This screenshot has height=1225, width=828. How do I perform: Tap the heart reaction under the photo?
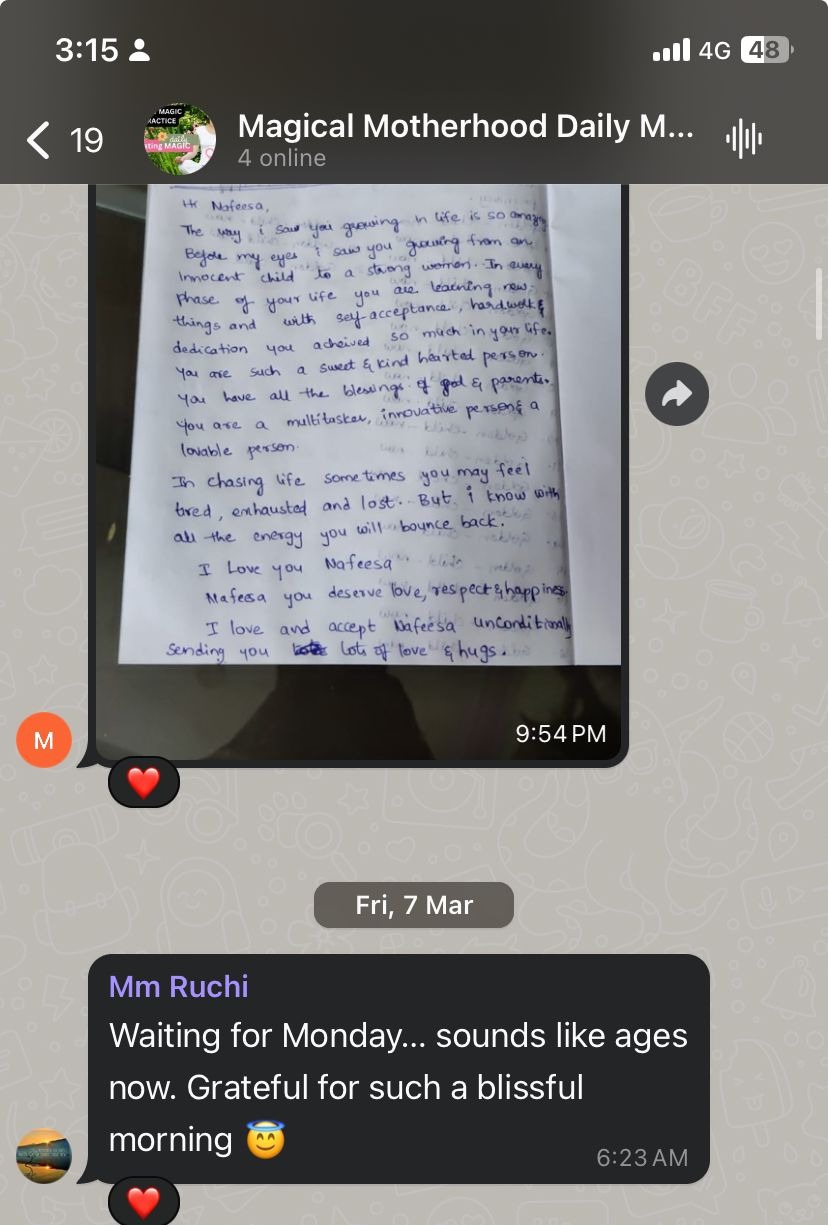pyautogui.click(x=144, y=782)
